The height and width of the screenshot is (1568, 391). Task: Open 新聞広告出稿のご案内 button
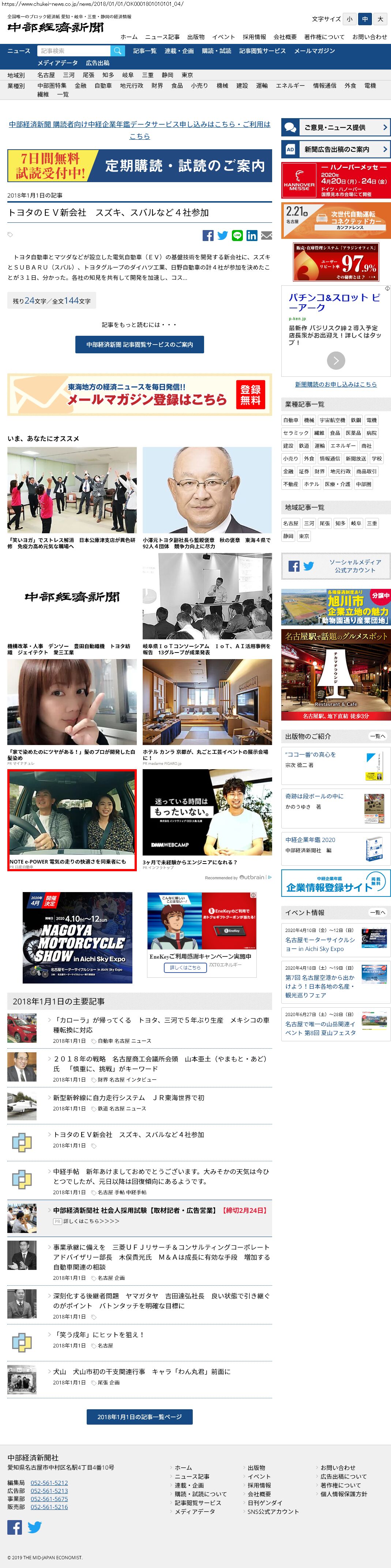pyautogui.click(x=335, y=149)
